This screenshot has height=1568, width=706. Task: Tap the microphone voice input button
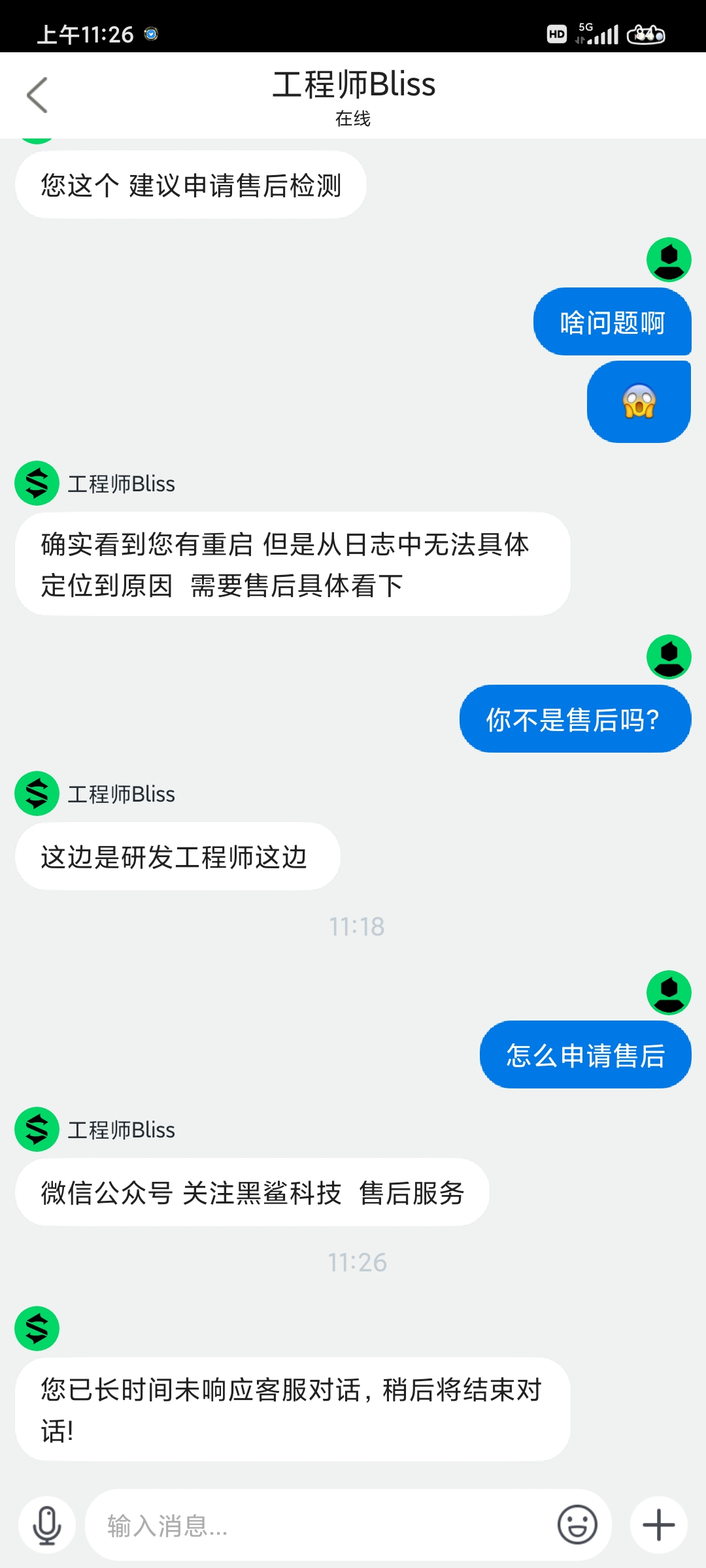click(47, 1526)
